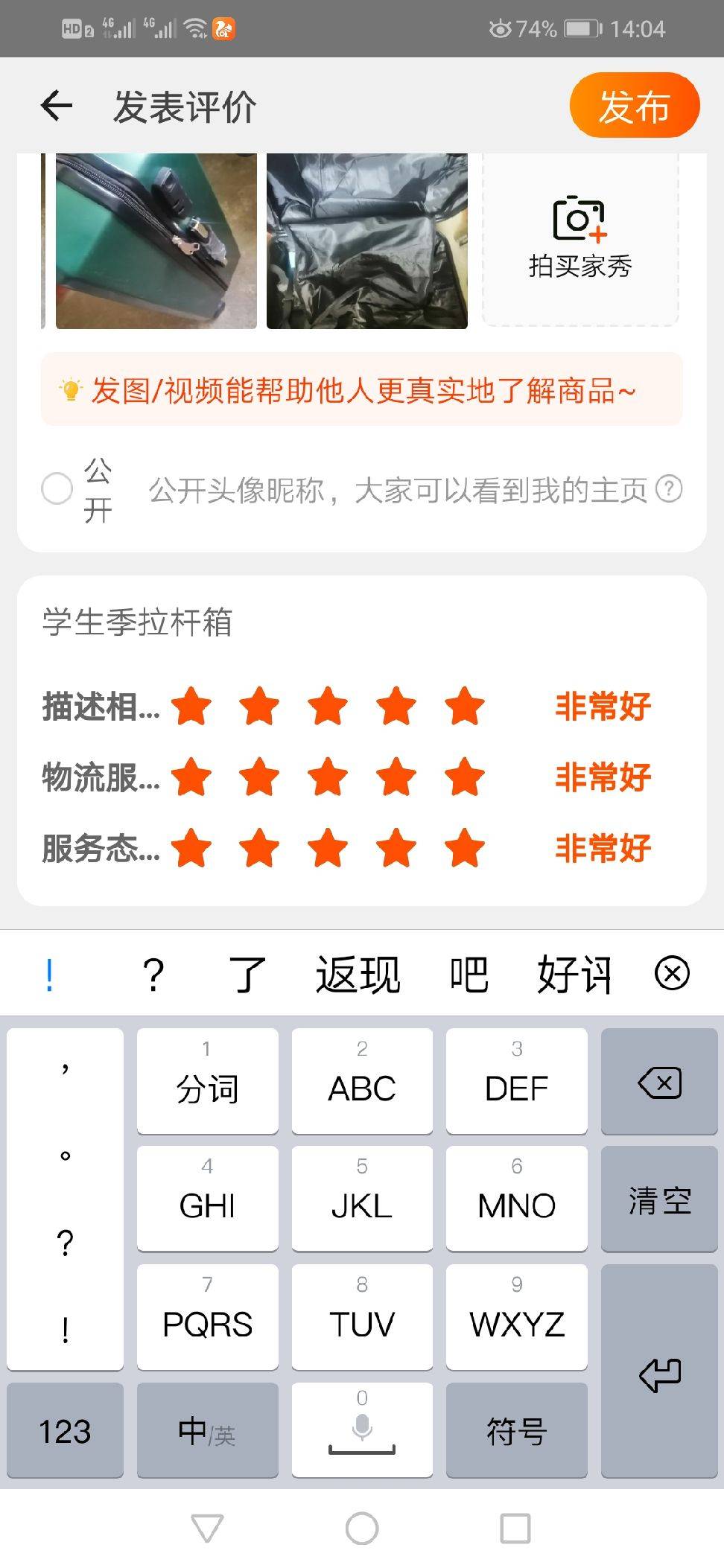Image resolution: width=724 pixels, height=1568 pixels.
Task: Open the green suitcase photo
Action: click(x=156, y=240)
